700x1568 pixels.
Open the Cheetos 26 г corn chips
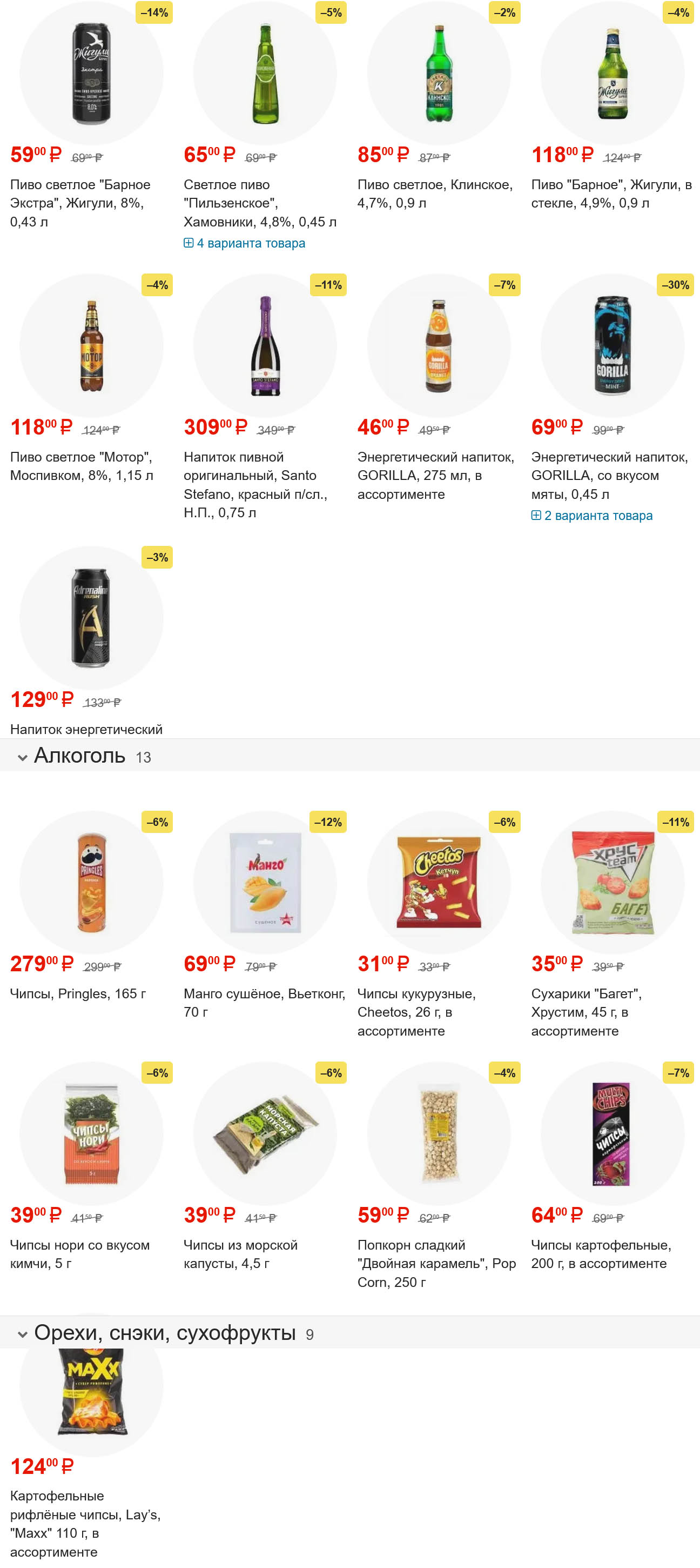tap(416, 1012)
